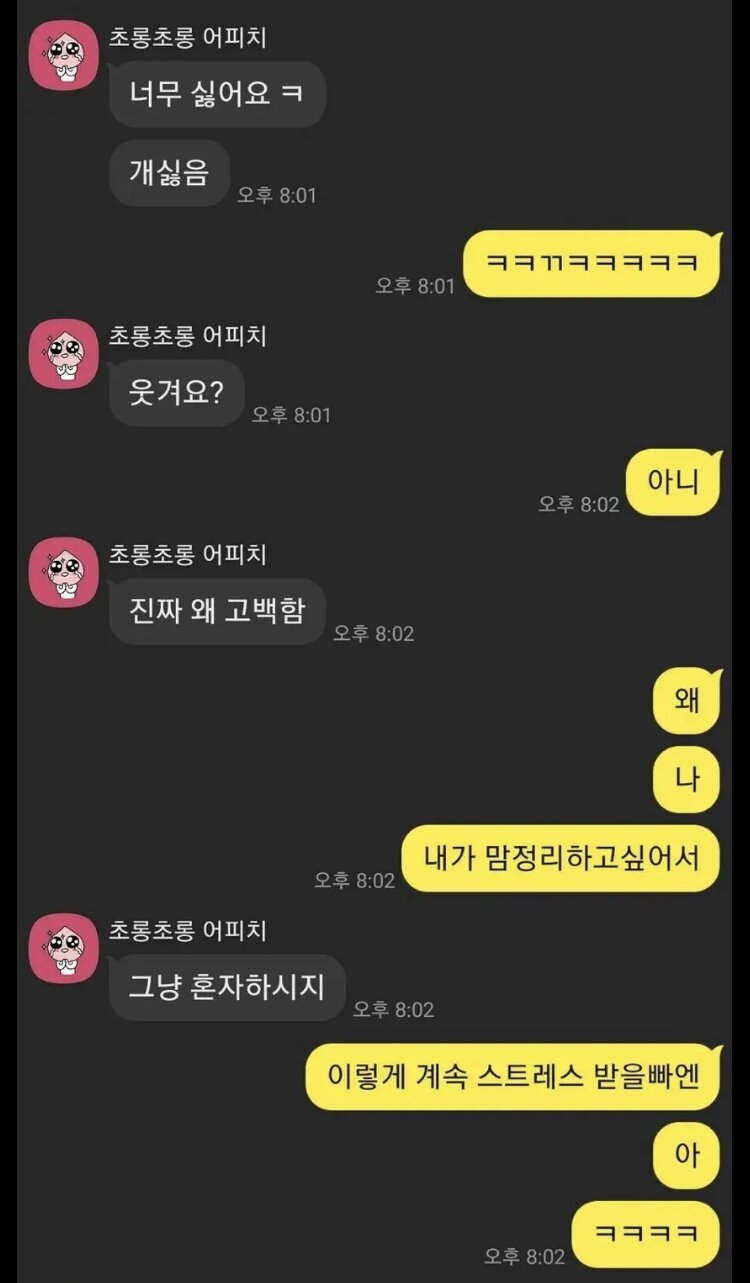750x1283 pixels.
Task: Tap the avatar next to the '웃겨요?' message
Action: [x=64, y=354]
